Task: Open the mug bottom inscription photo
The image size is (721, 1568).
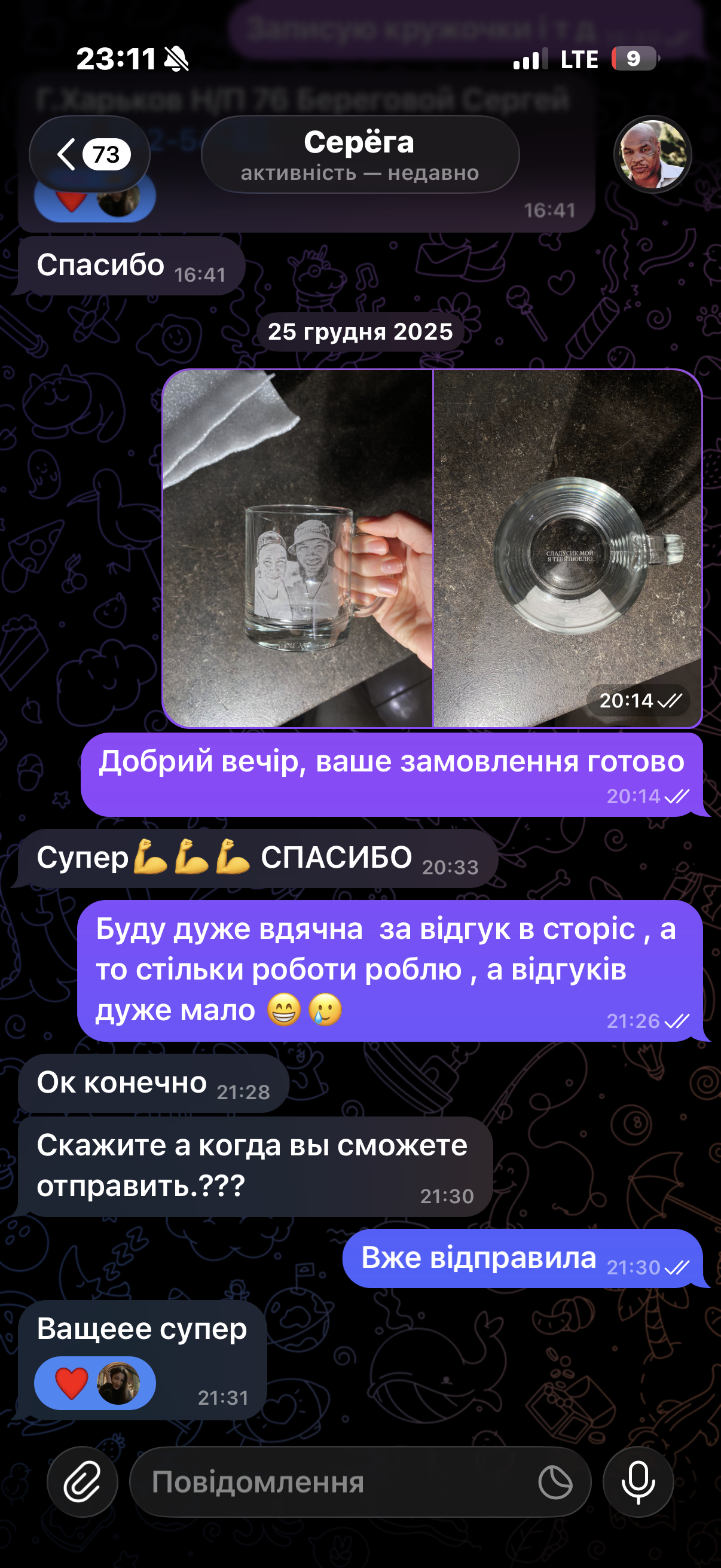Action: [x=567, y=548]
